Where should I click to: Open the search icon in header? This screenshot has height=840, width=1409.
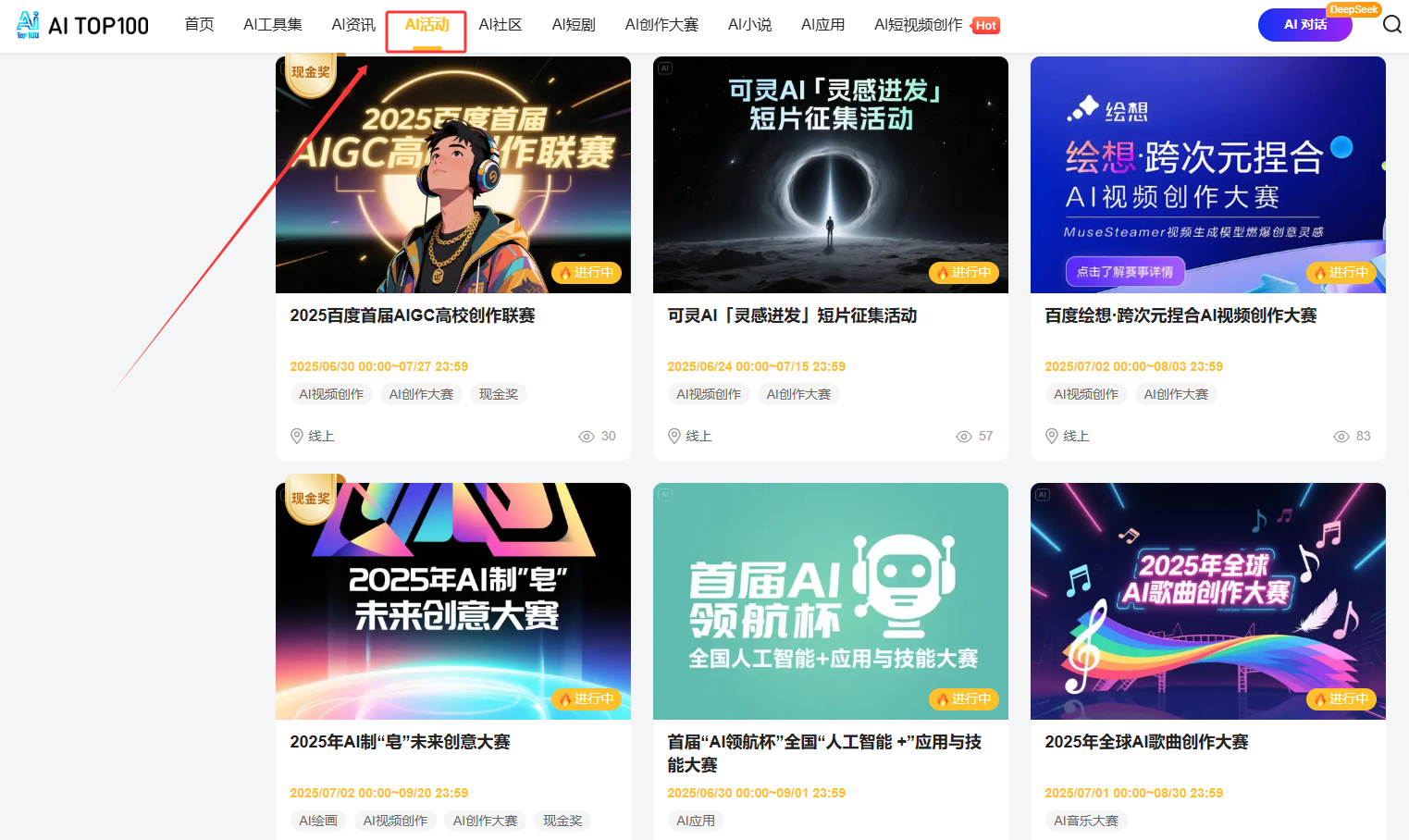pyautogui.click(x=1391, y=25)
